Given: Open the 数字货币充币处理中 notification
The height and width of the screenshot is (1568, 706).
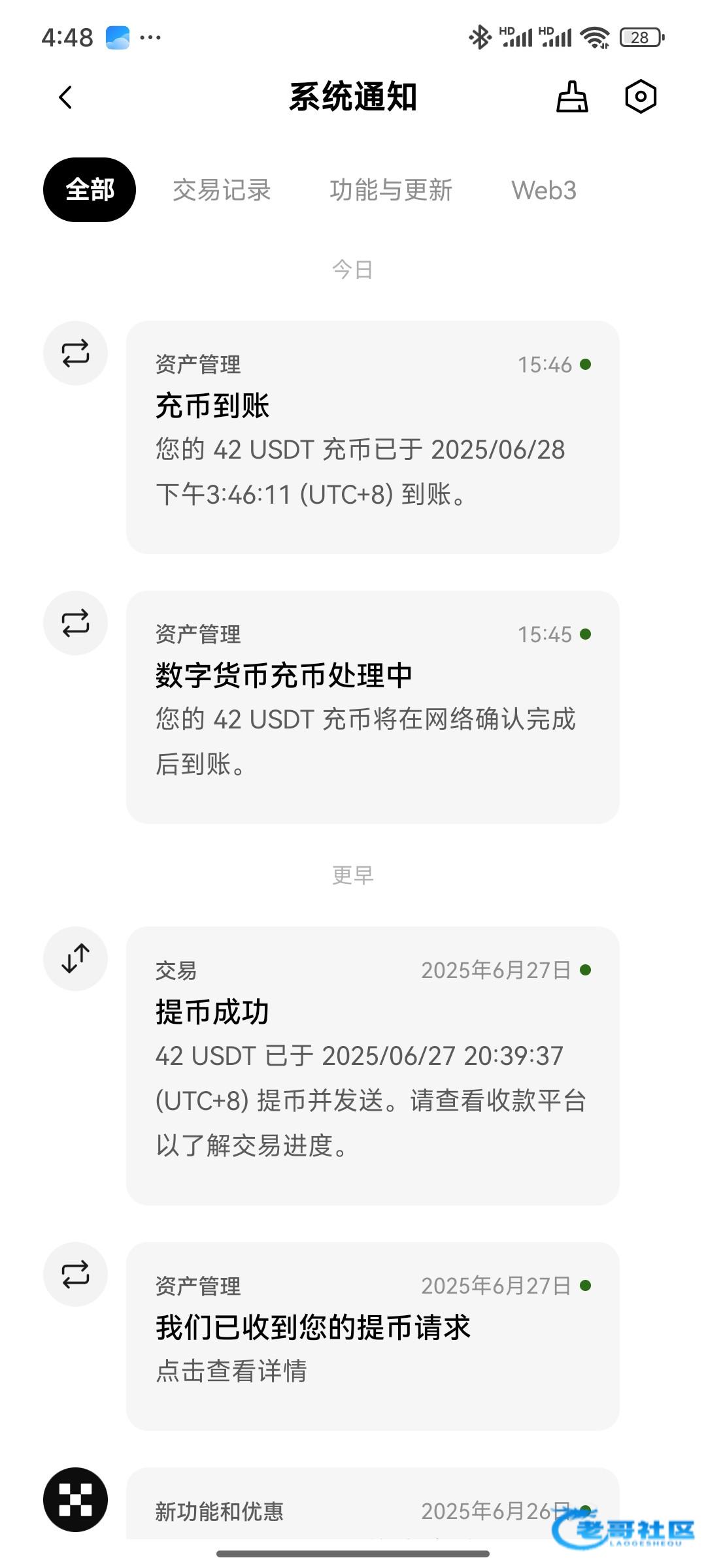Looking at the screenshot, I should tap(373, 707).
